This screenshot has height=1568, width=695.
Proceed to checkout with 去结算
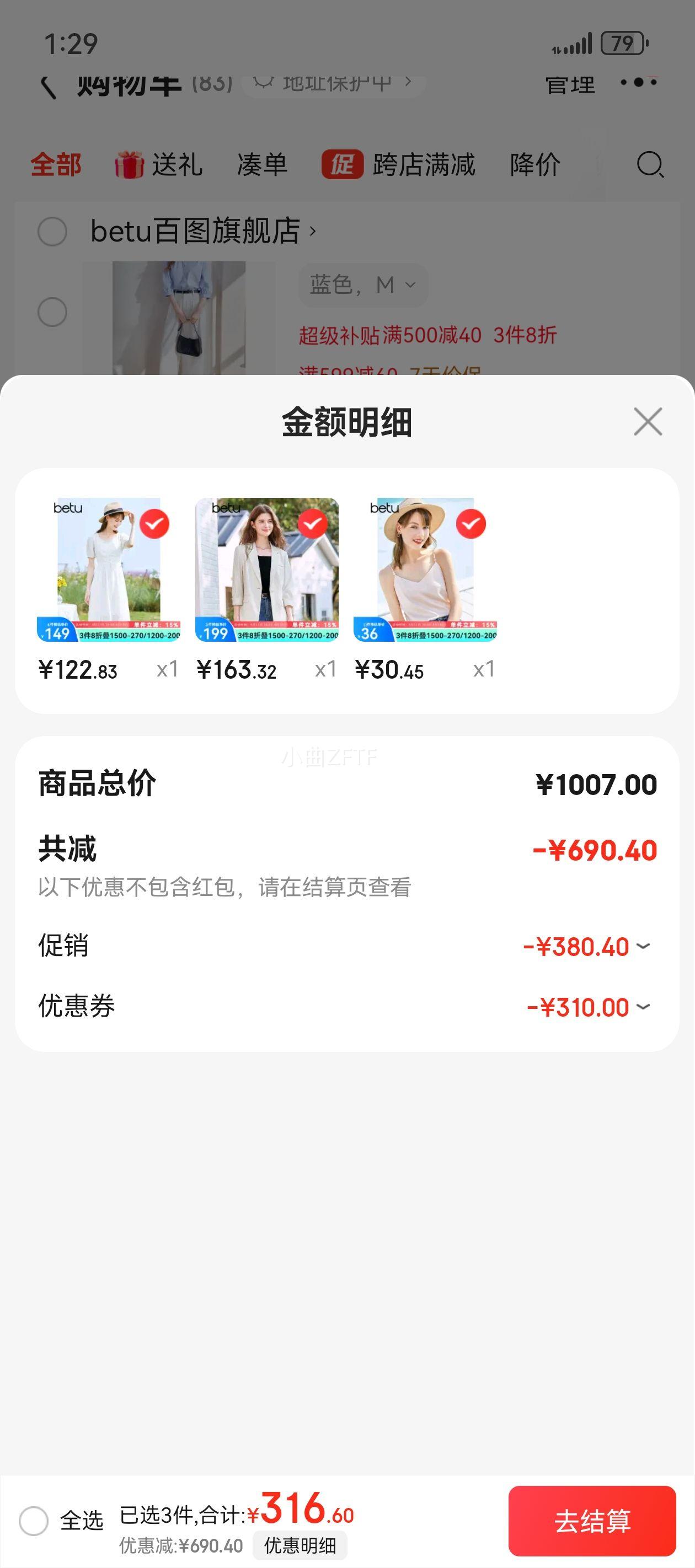click(592, 1521)
